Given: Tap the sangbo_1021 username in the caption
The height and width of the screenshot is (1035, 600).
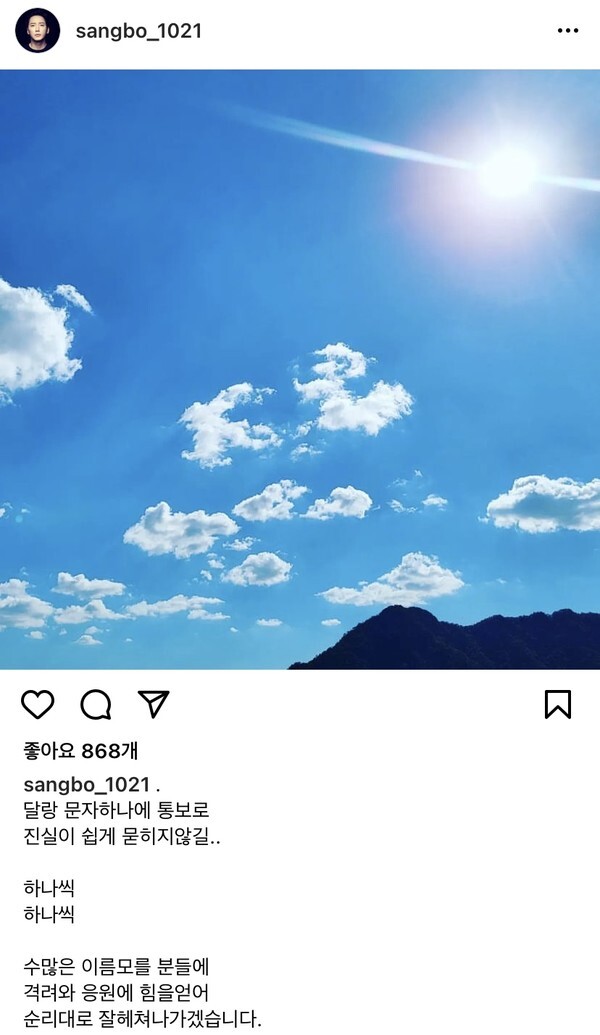Looking at the screenshot, I should point(86,785).
